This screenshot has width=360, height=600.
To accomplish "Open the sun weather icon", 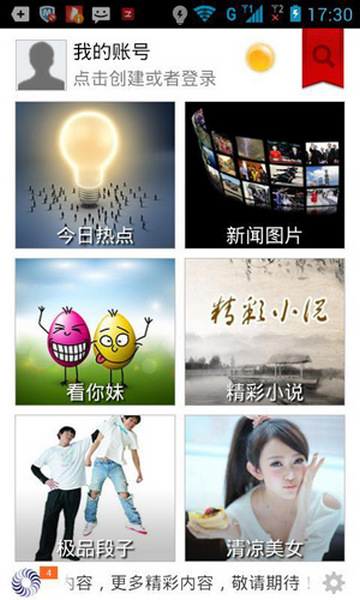I will point(260,57).
